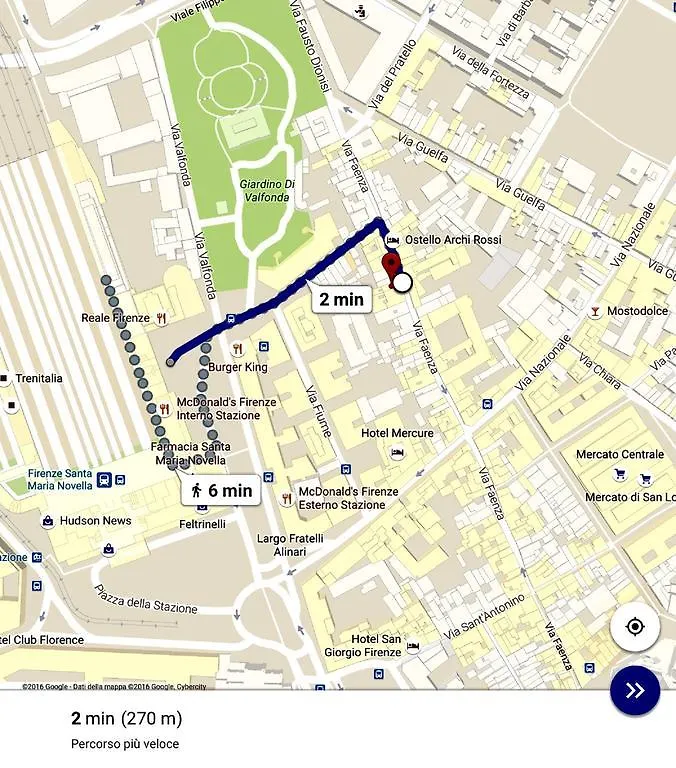This screenshot has width=676, height=768.
Task: Open Hudson News place marker
Action: tap(47, 521)
